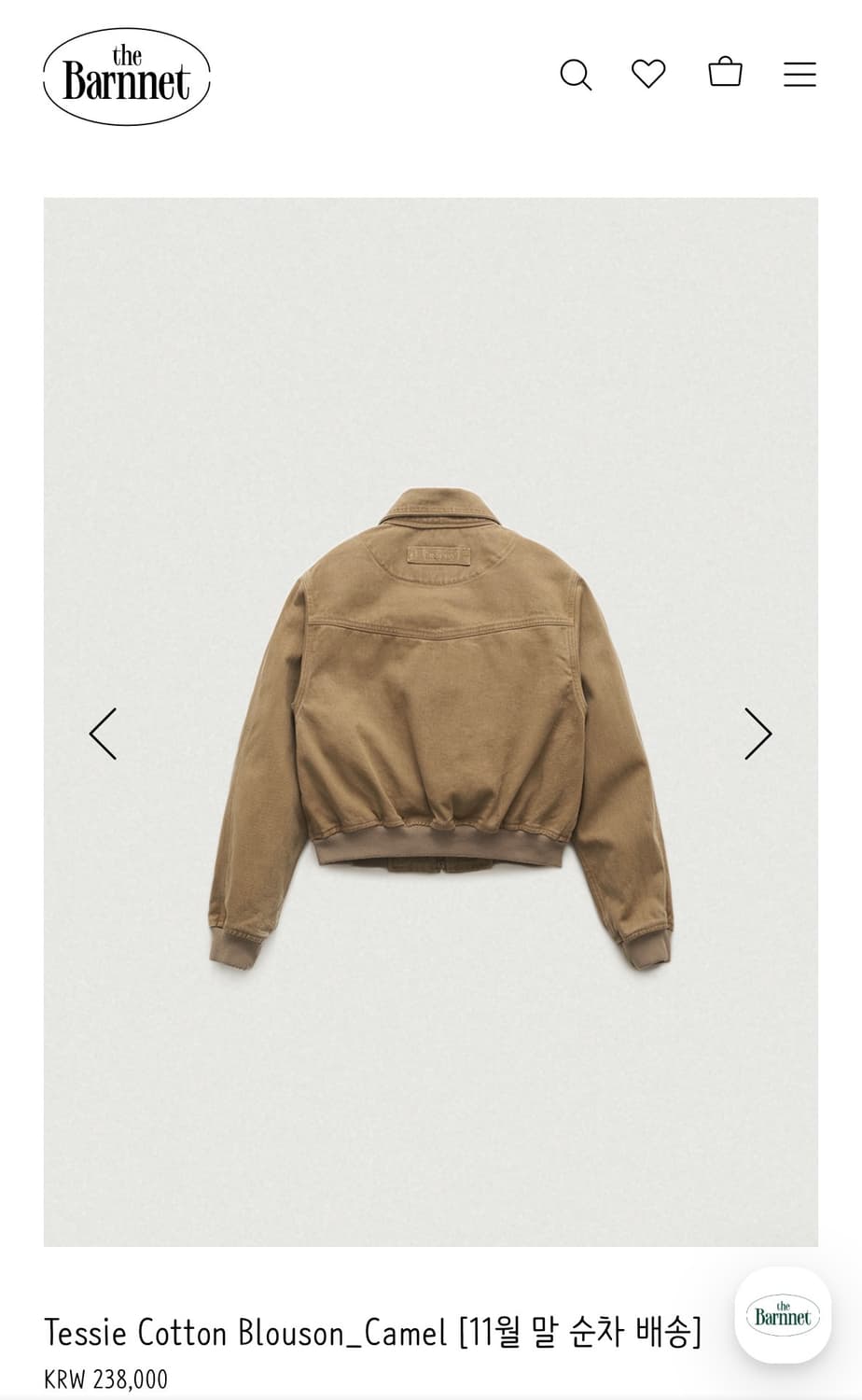Select the search icon to find products
This screenshot has width=862, height=1400.
577,75
